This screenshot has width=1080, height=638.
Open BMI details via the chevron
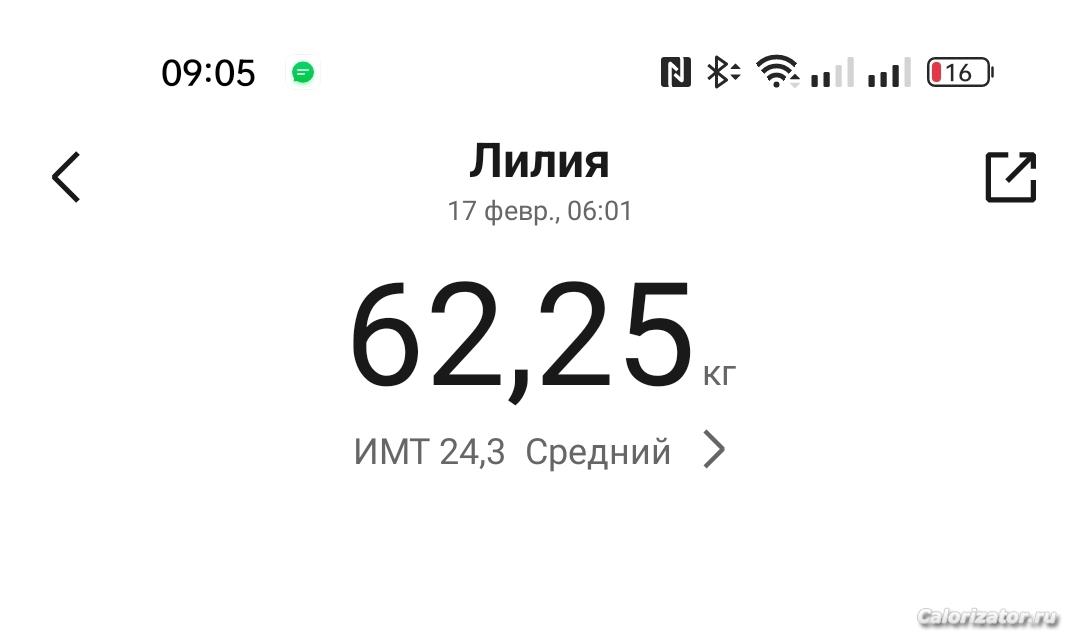[x=713, y=450]
